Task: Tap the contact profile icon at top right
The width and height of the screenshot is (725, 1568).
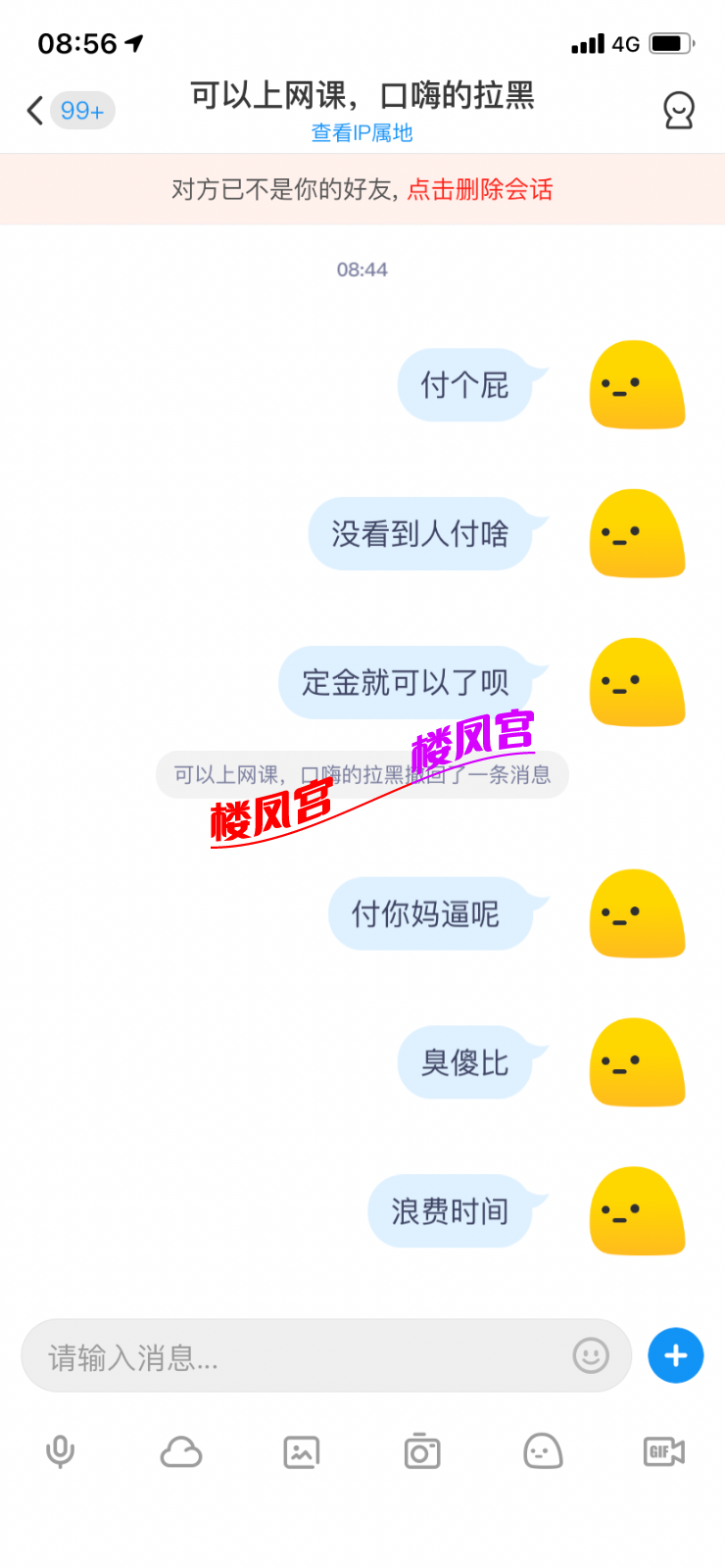Action: point(680,111)
